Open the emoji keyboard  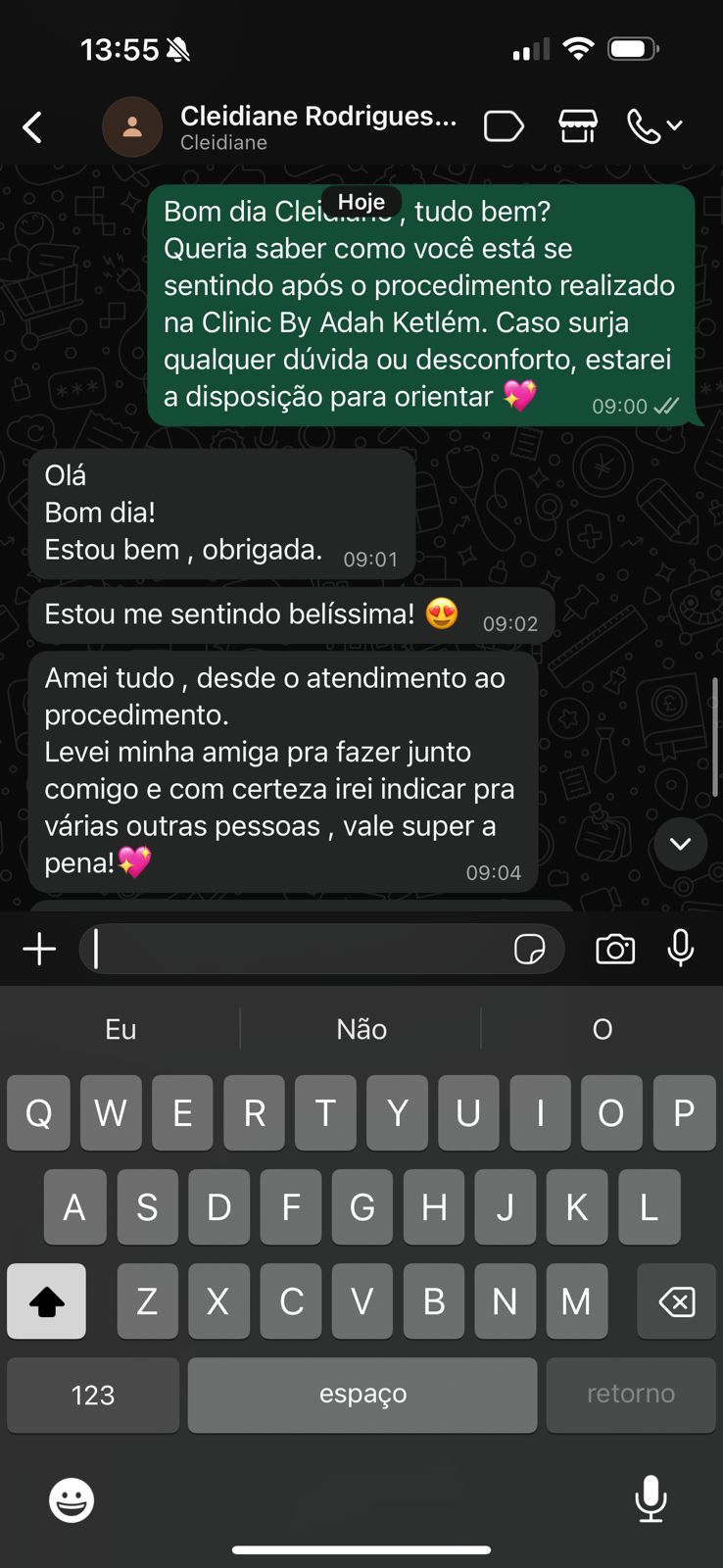tap(72, 1500)
